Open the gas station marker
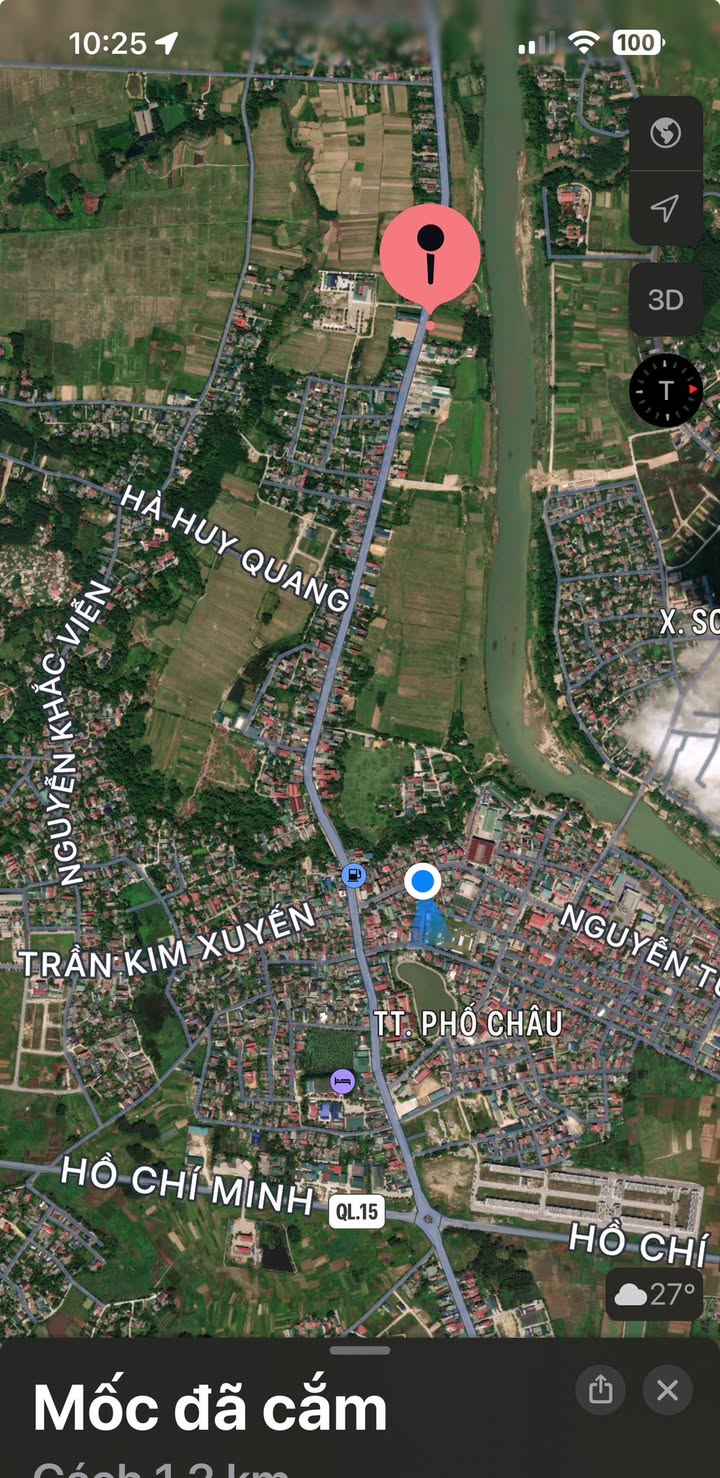Image resolution: width=720 pixels, height=1478 pixels. coord(353,876)
